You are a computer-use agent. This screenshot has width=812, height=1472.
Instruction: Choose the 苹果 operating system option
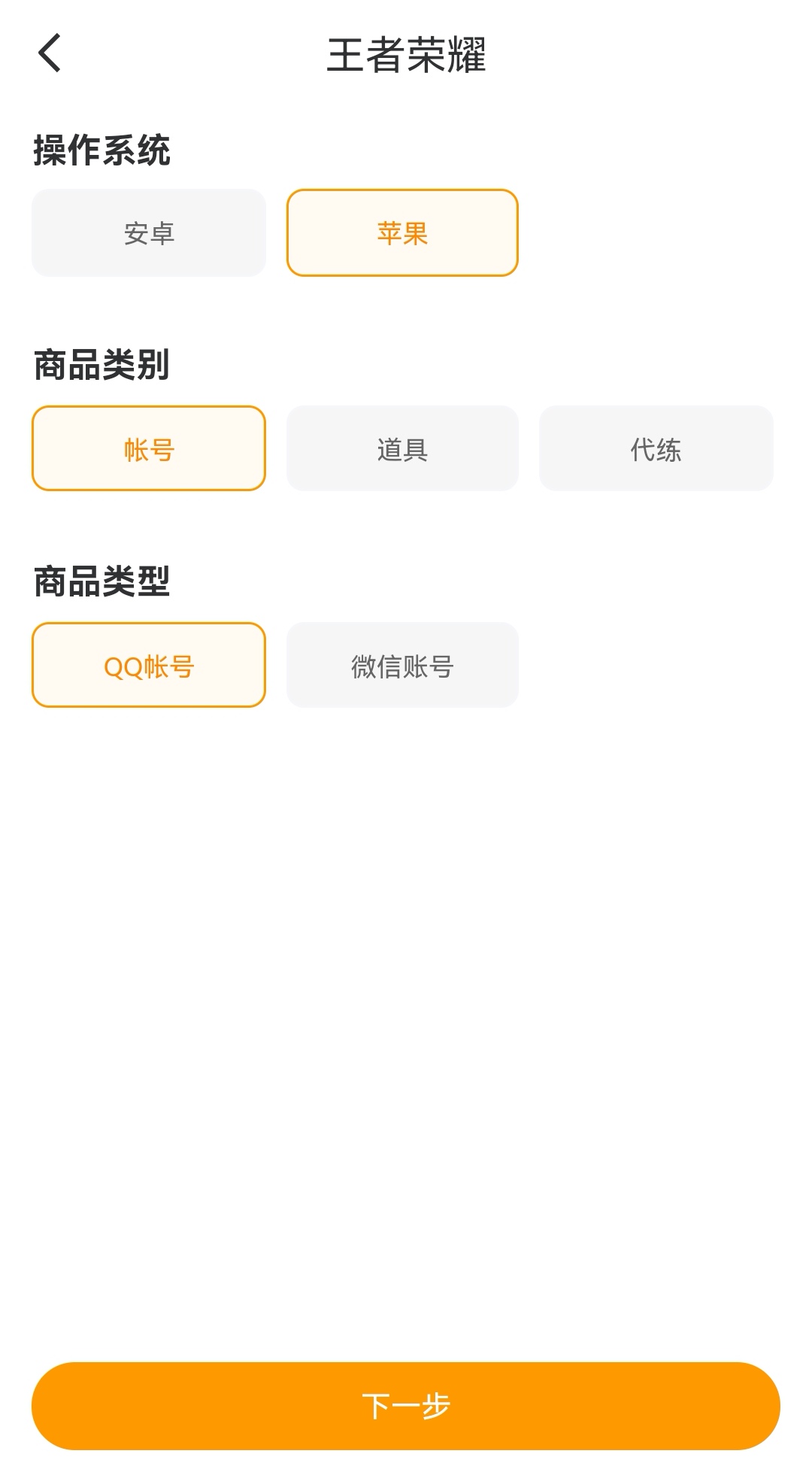click(402, 233)
